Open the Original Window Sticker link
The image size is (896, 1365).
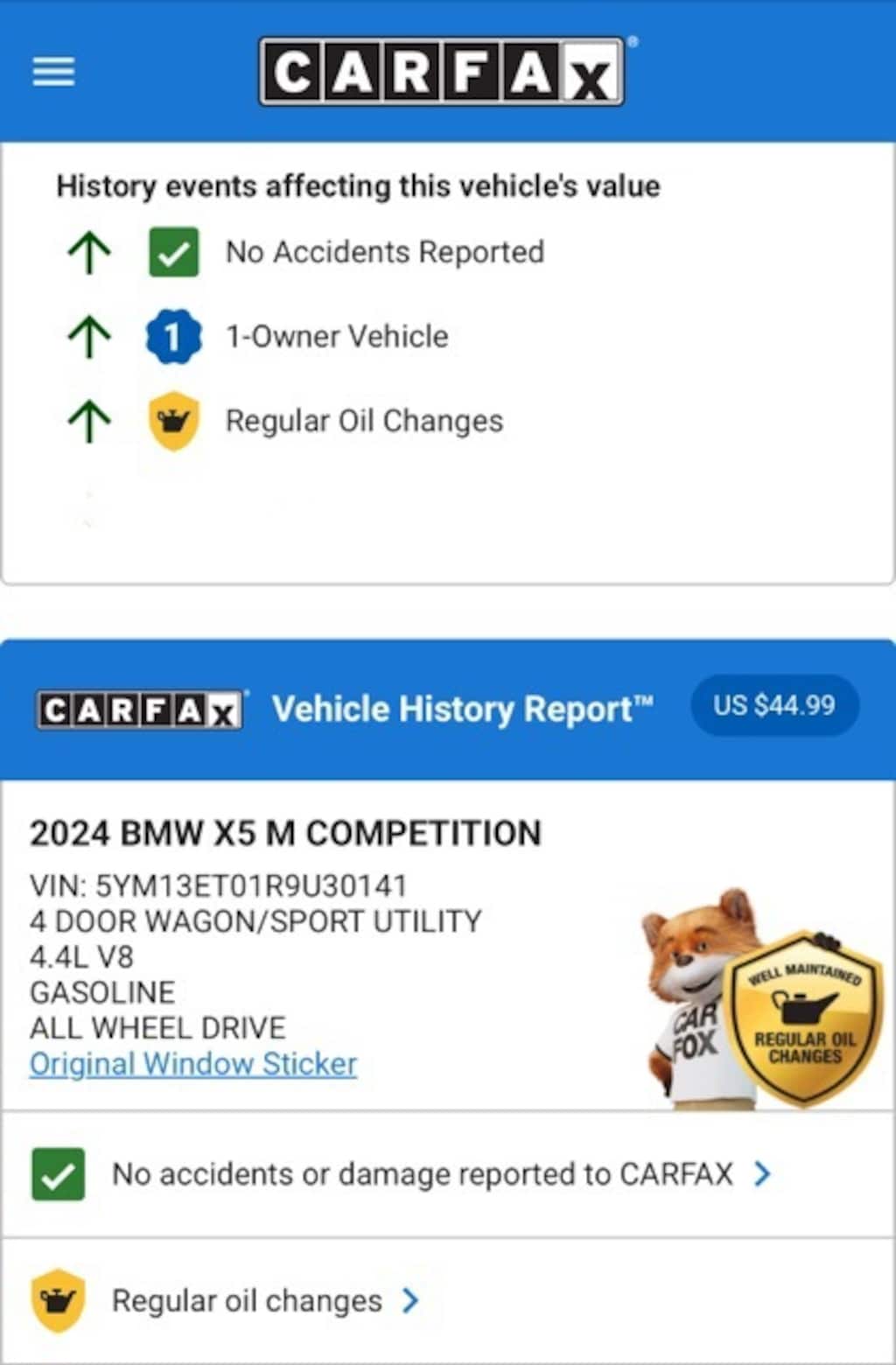(x=193, y=1064)
